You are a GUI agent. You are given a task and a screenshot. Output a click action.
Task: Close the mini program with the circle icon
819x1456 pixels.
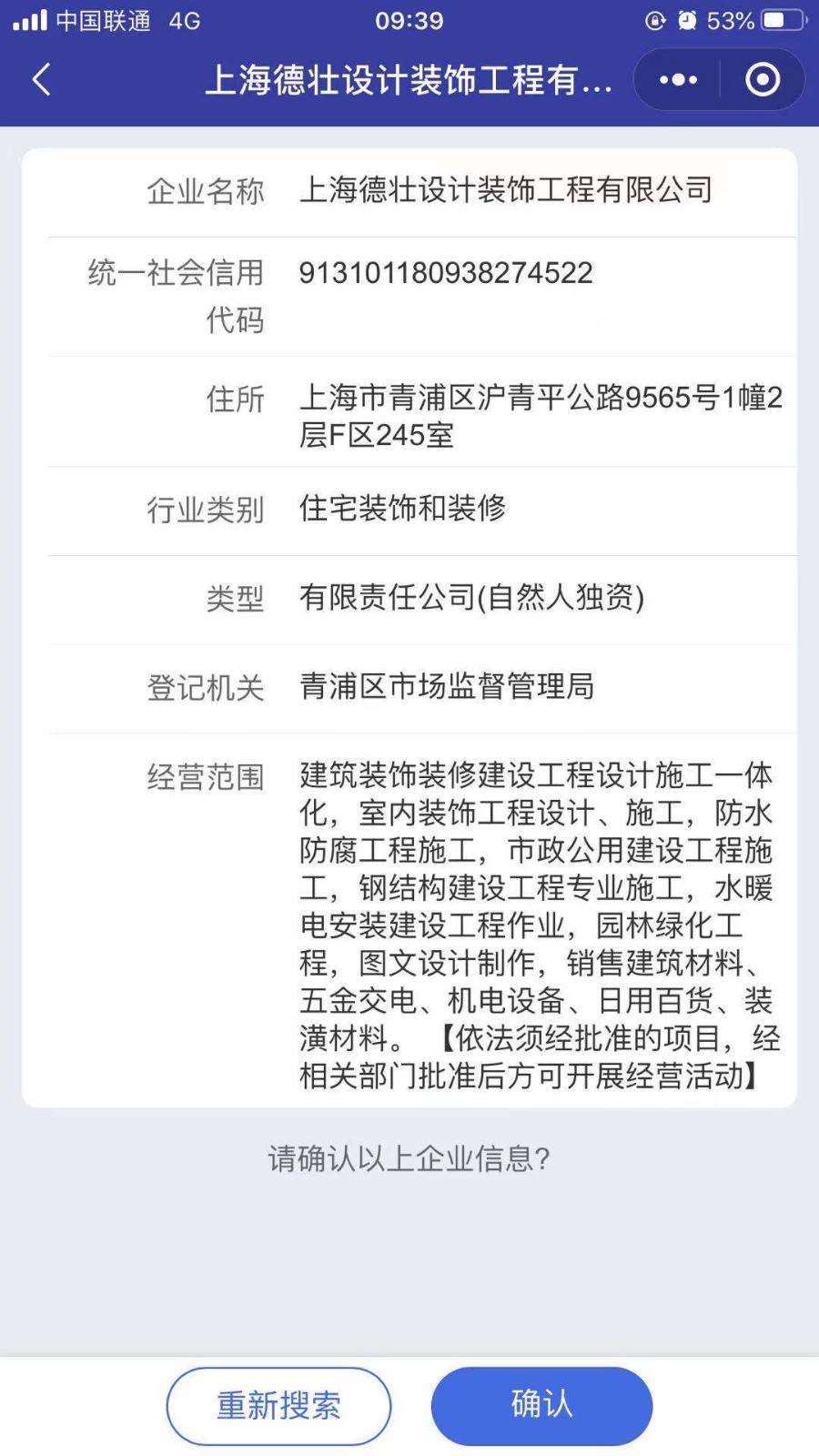pos(763,80)
